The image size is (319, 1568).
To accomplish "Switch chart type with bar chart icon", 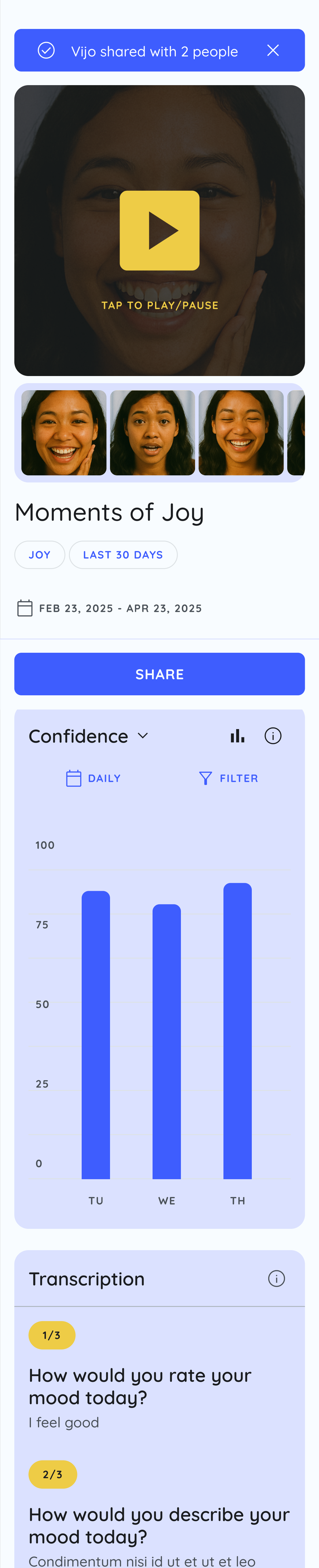I will pyautogui.click(x=238, y=736).
